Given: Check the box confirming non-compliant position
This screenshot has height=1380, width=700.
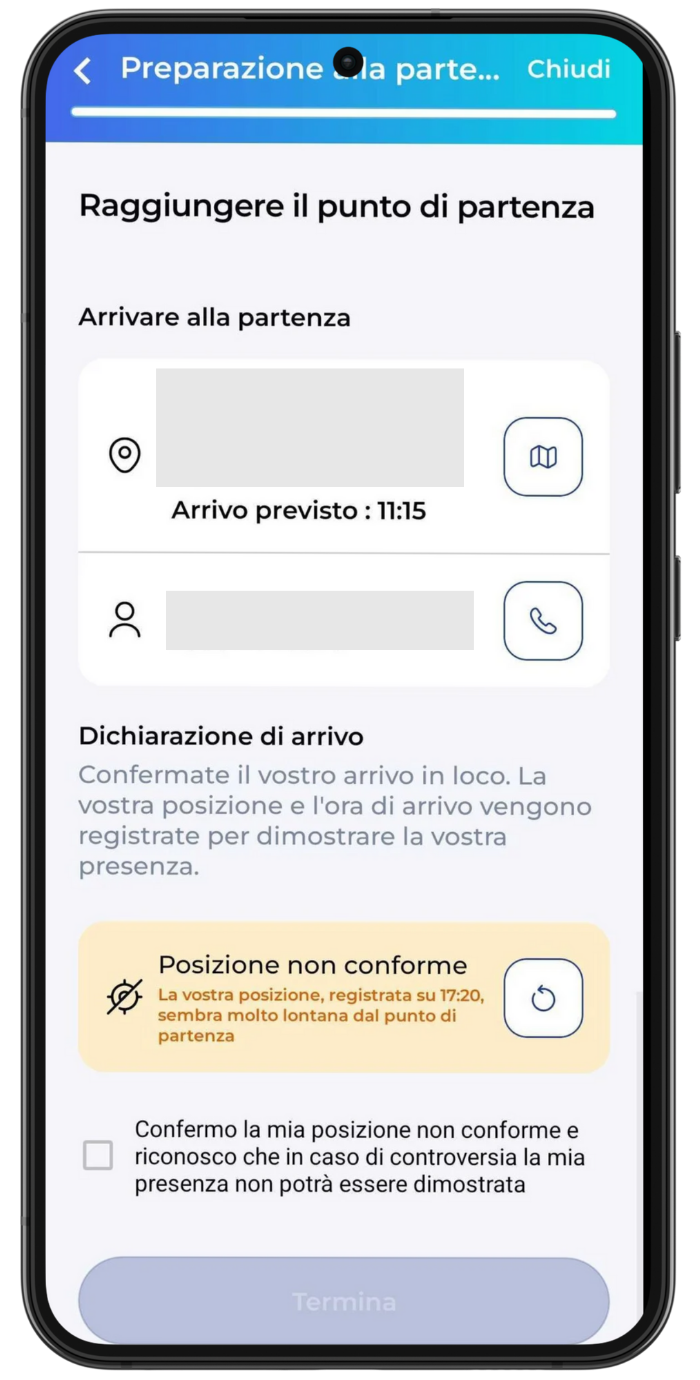Looking at the screenshot, I should (98, 1157).
